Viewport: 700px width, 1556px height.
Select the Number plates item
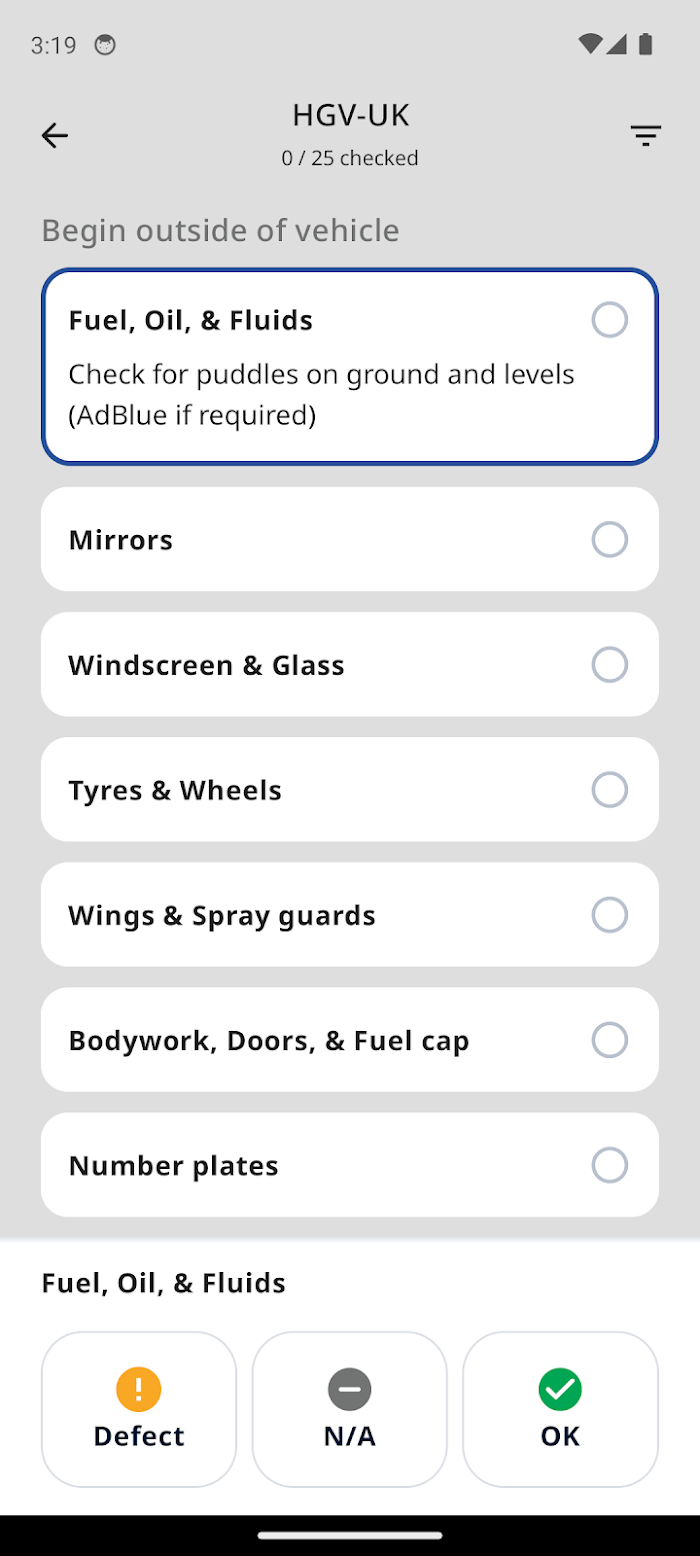pos(350,1164)
